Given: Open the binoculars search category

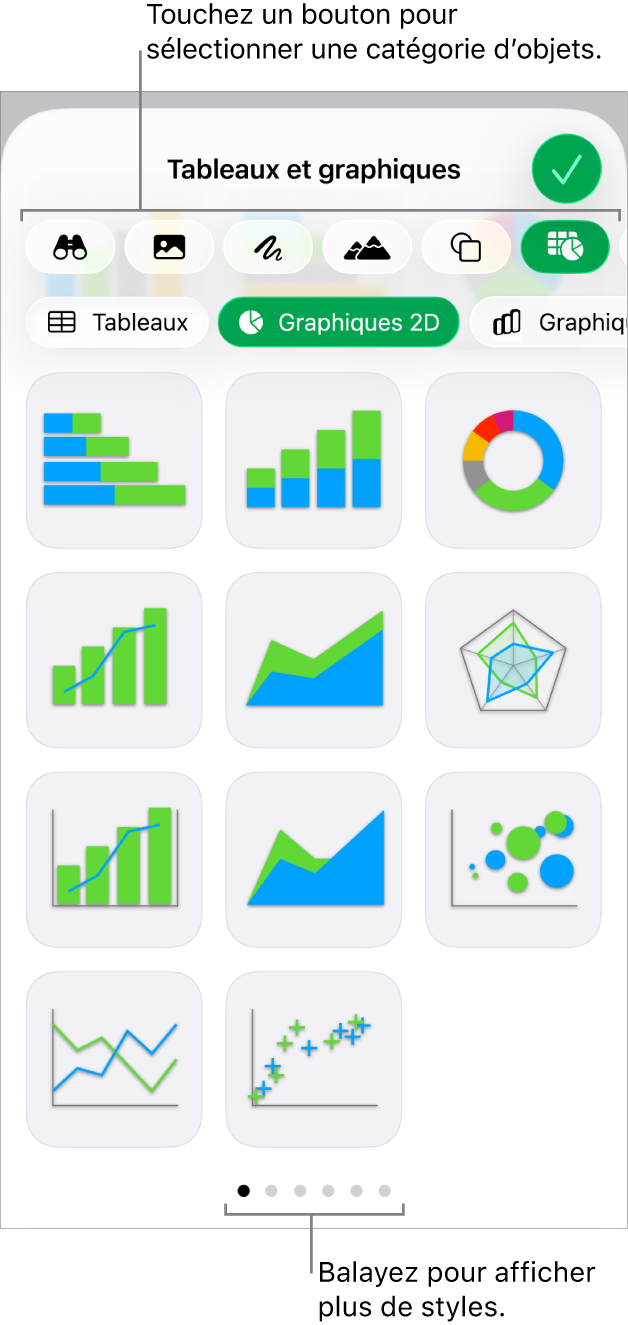Looking at the screenshot, I should pos(70,247).
